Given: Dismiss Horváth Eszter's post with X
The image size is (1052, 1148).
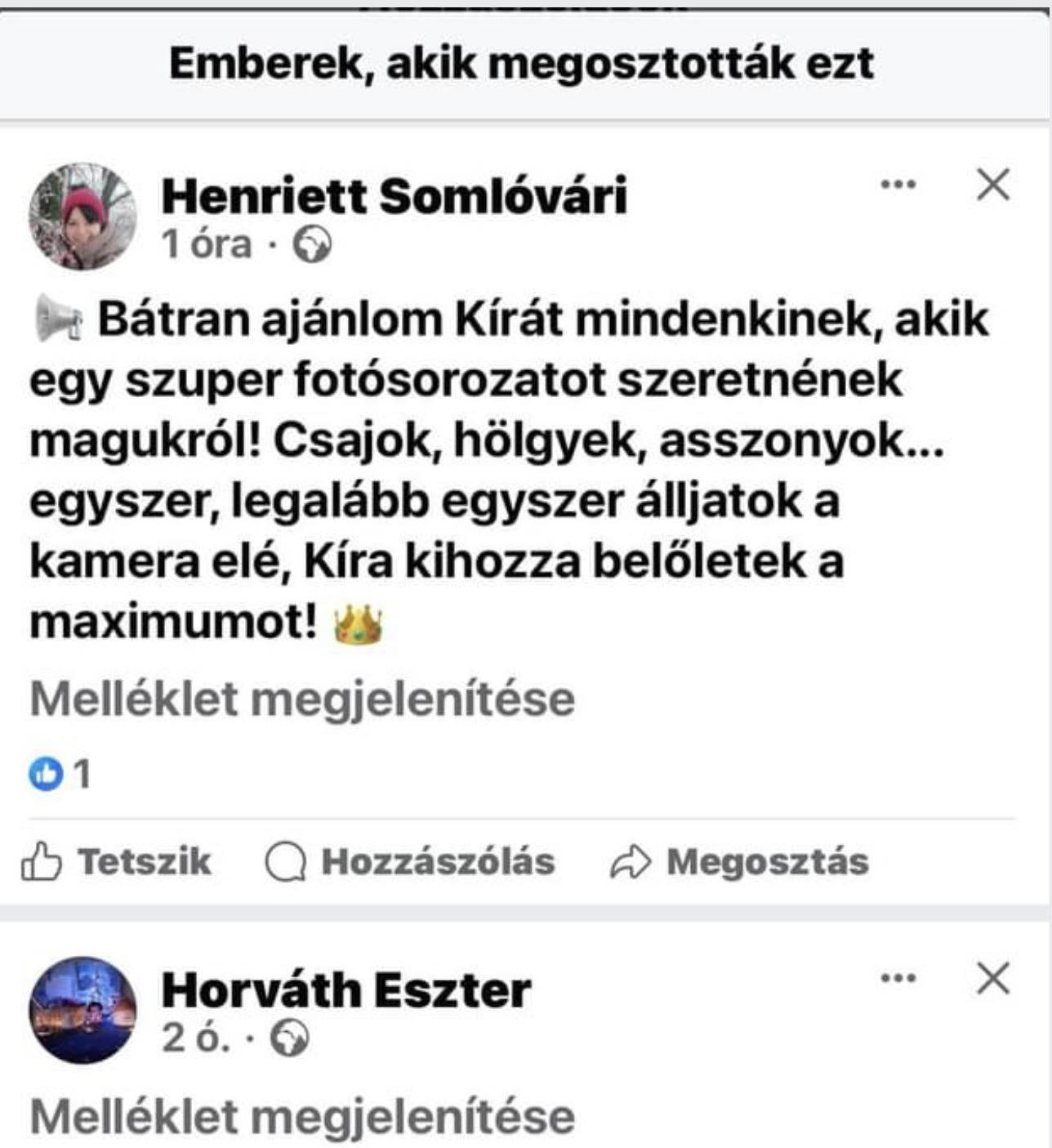Looking at the screenshot, I should [x=993, y=978].
